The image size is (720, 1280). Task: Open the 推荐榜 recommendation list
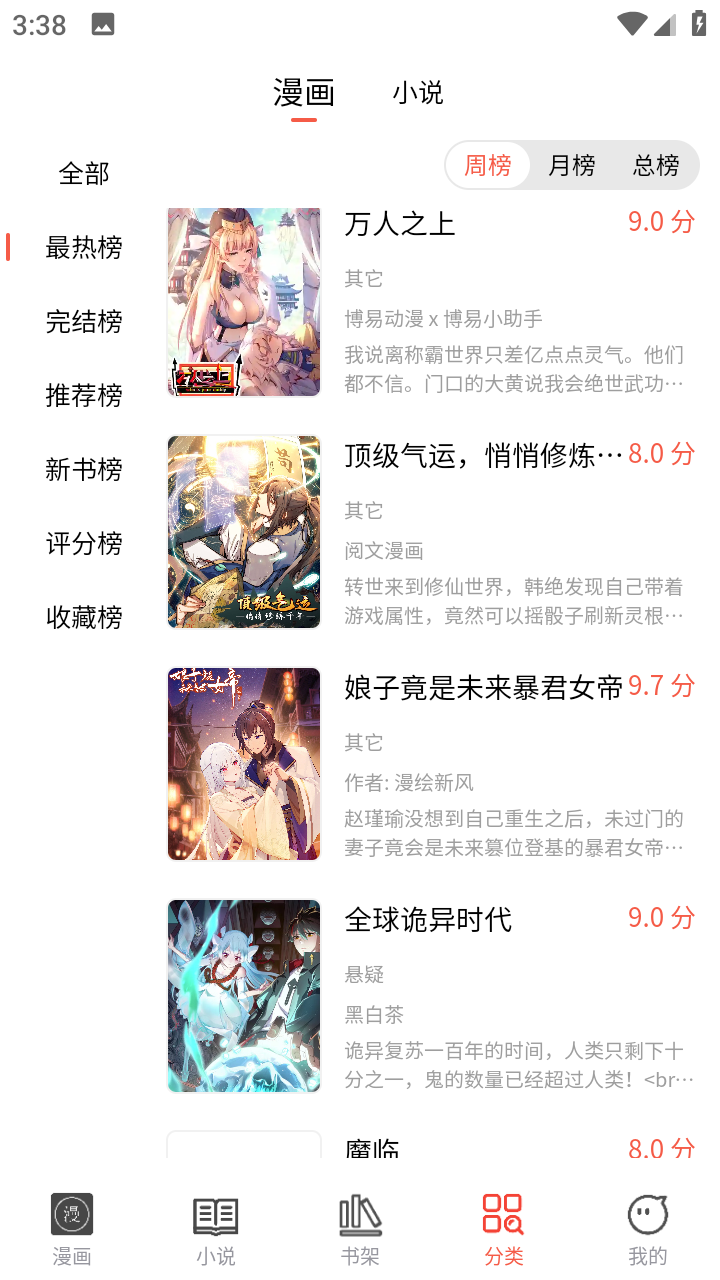tap(84, 395)
